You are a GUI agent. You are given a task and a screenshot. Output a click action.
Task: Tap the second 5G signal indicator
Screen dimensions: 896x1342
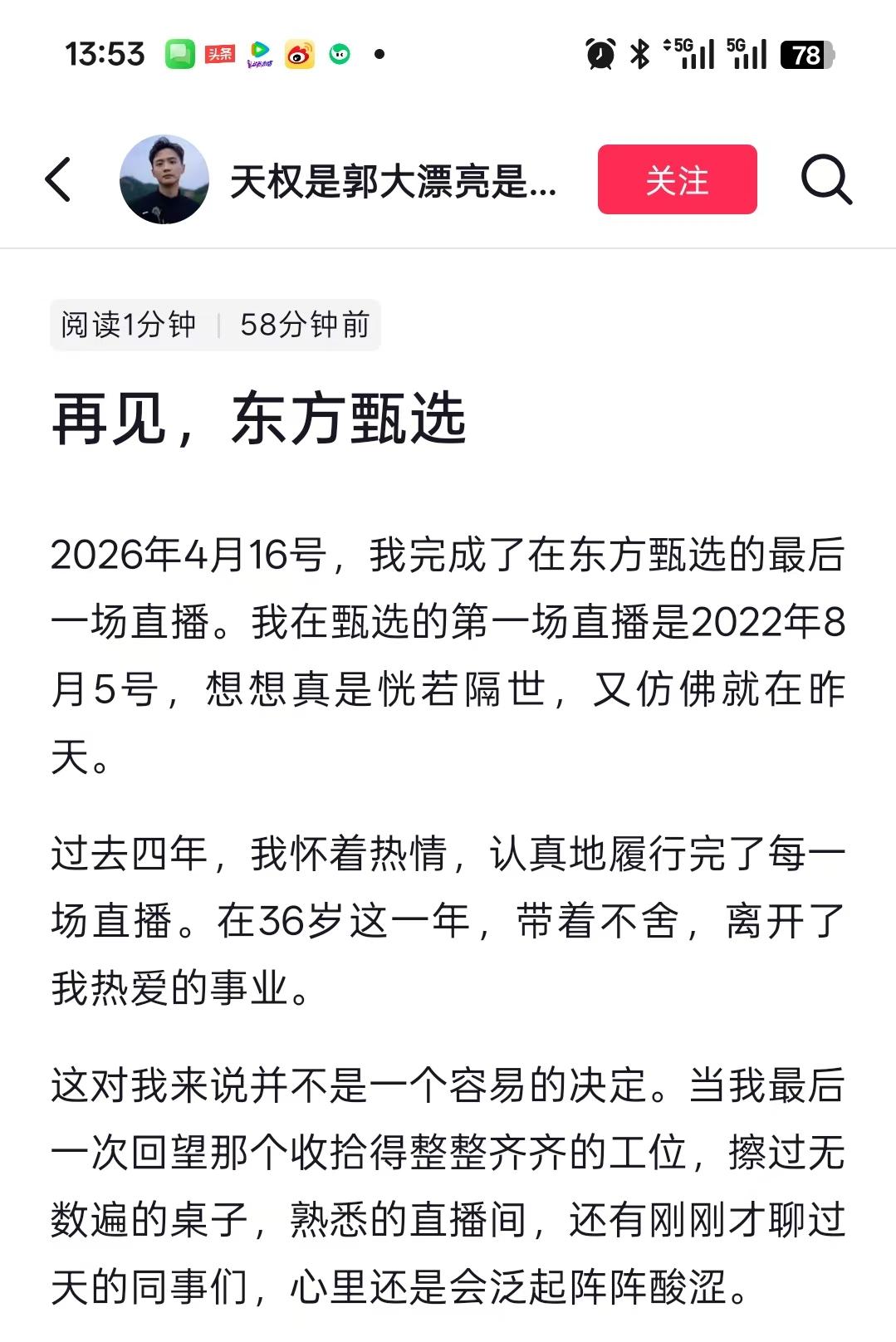(x=747, y=53)
